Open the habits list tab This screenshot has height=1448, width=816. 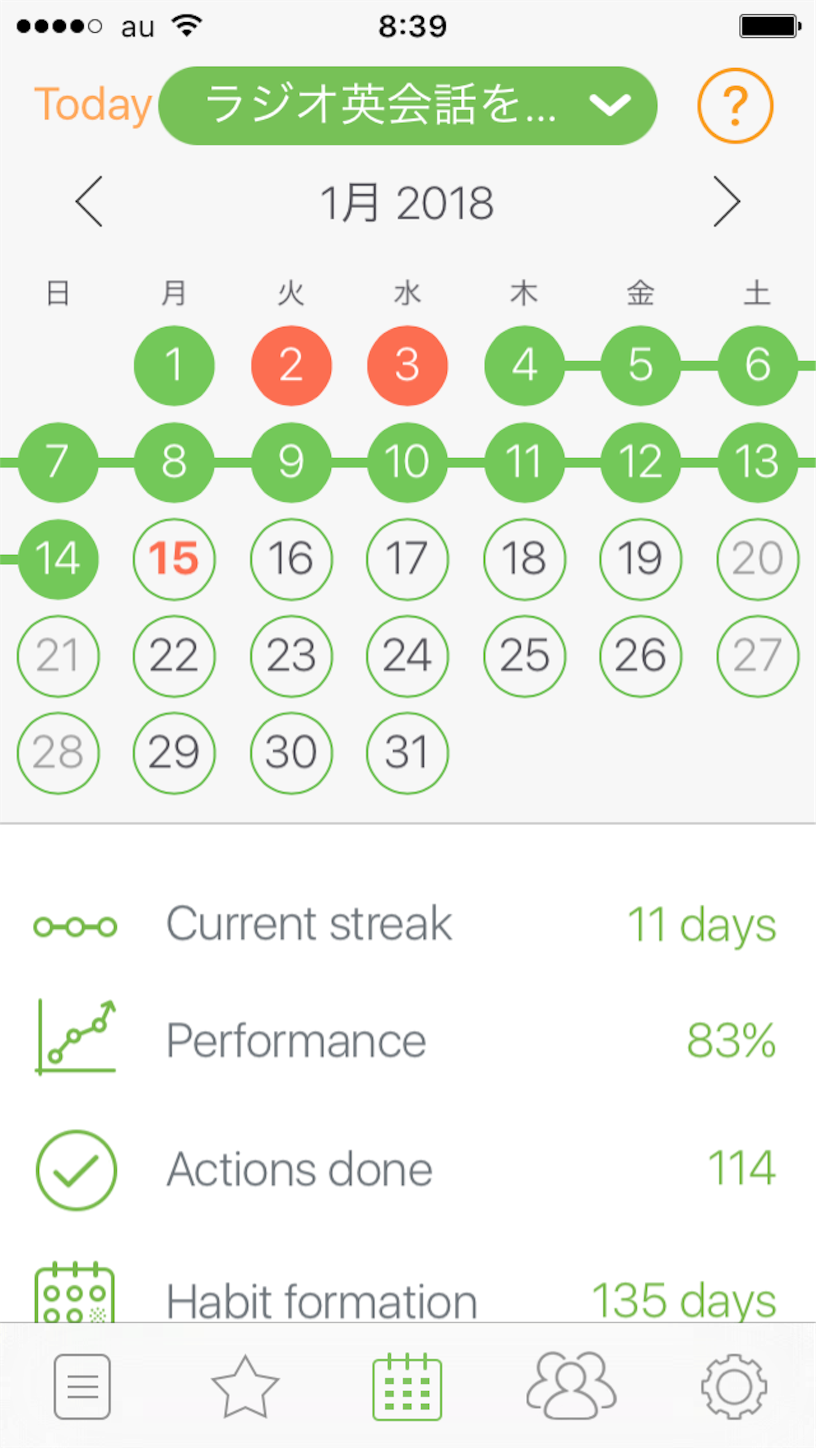pyautogui.click(x=82, y=1386)
